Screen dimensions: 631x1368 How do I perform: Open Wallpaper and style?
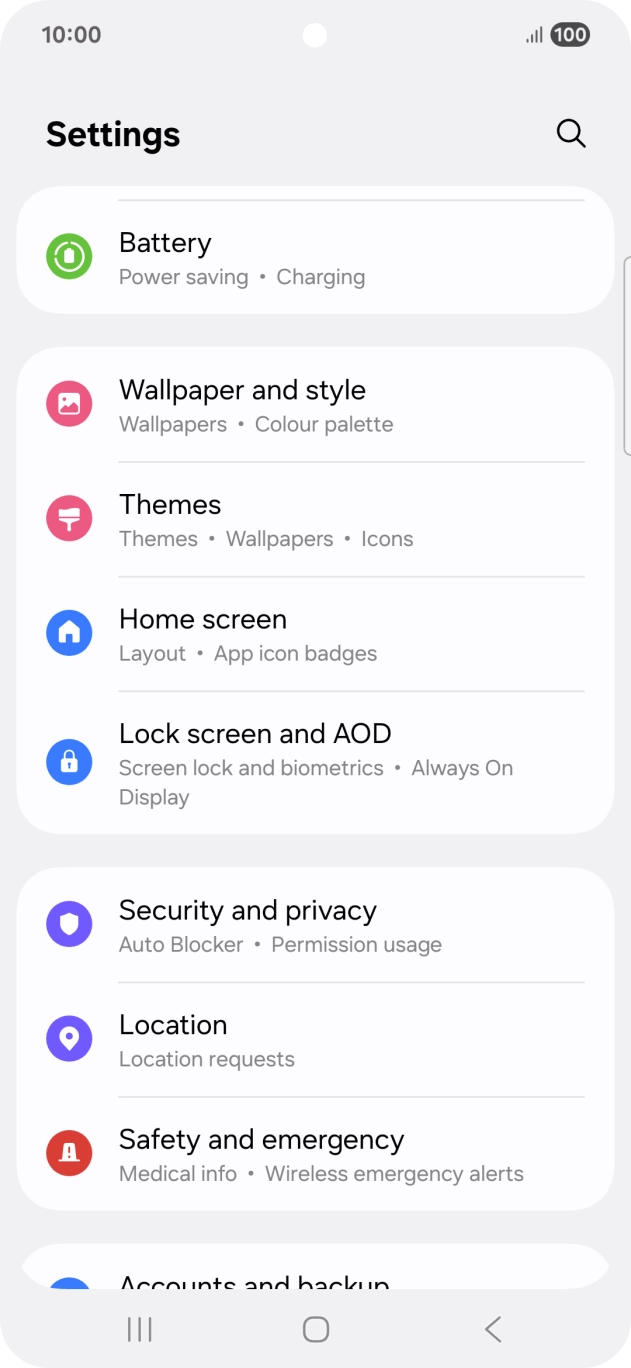click(x=315, y=405)
